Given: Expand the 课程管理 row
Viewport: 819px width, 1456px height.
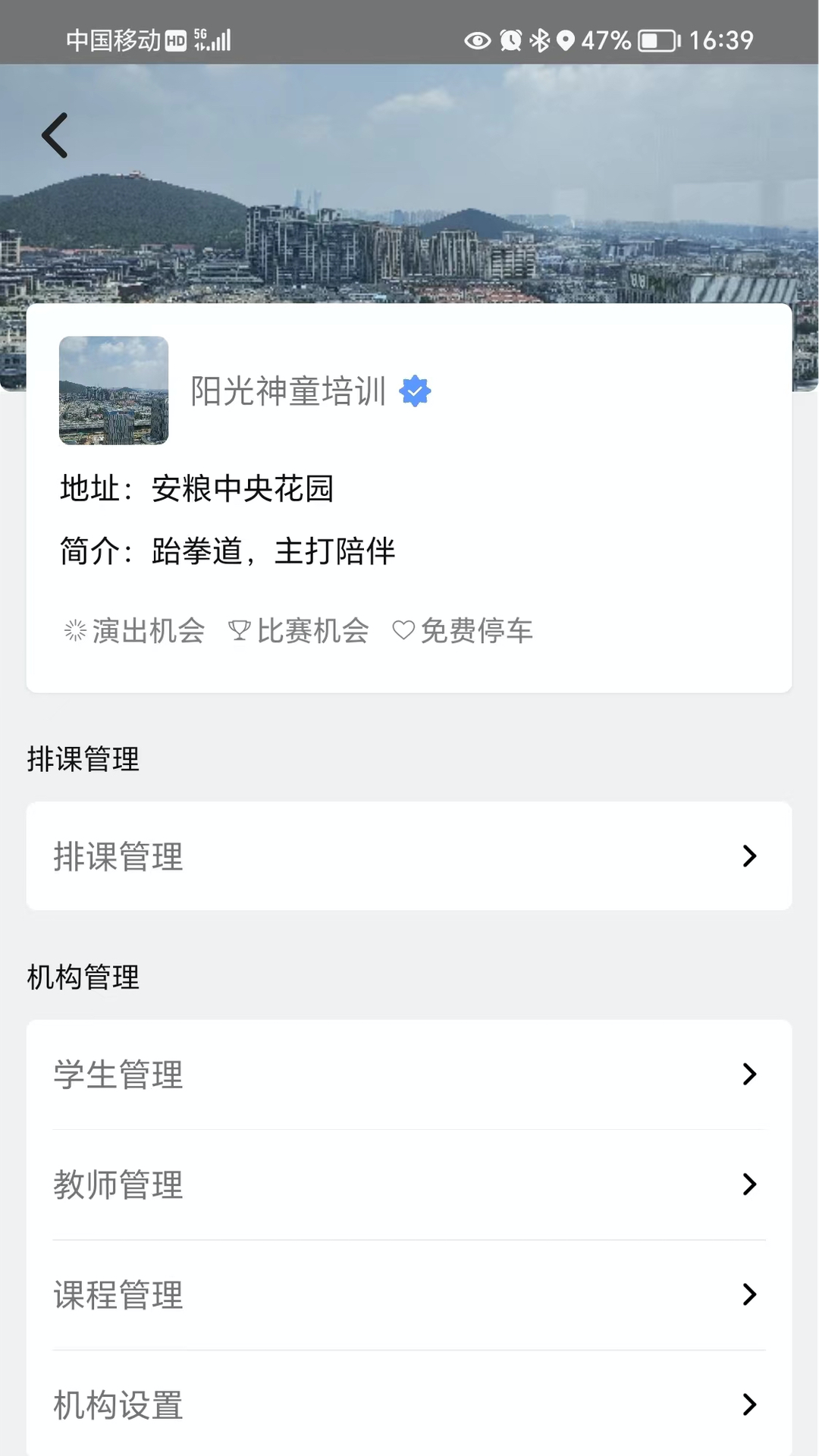Looking at the screenshot, I should [x=409, y=1295].
